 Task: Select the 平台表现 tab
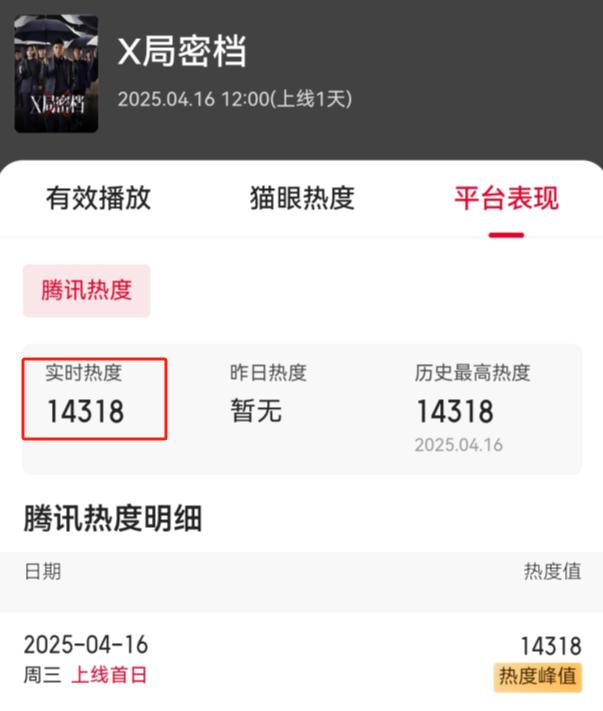(x=506, y=198)
